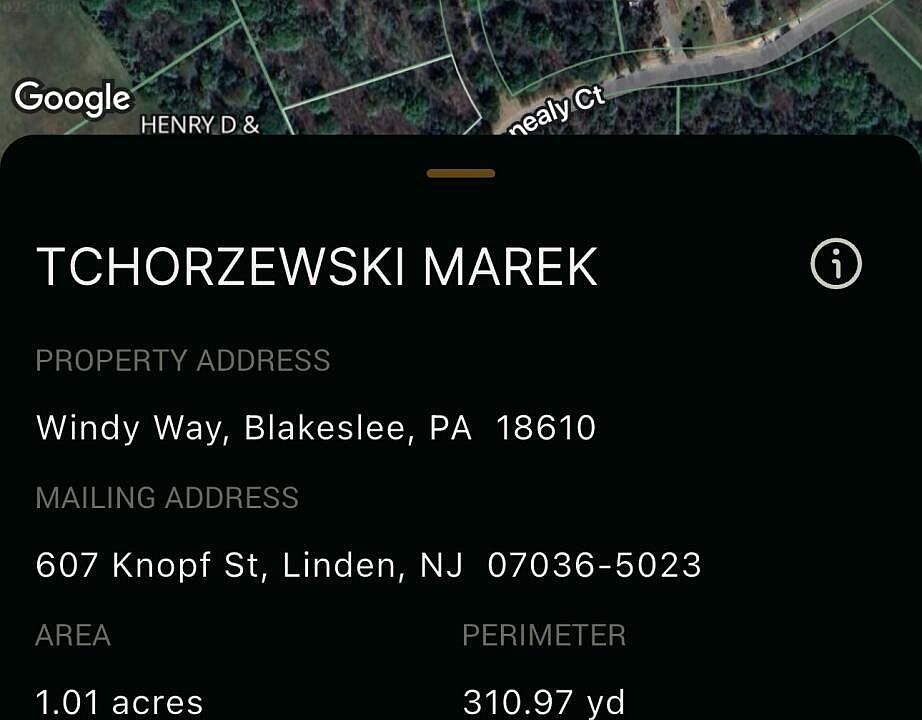Tap the bottom sheet drag handle
The image size is (922, 720).
[460, 174]
